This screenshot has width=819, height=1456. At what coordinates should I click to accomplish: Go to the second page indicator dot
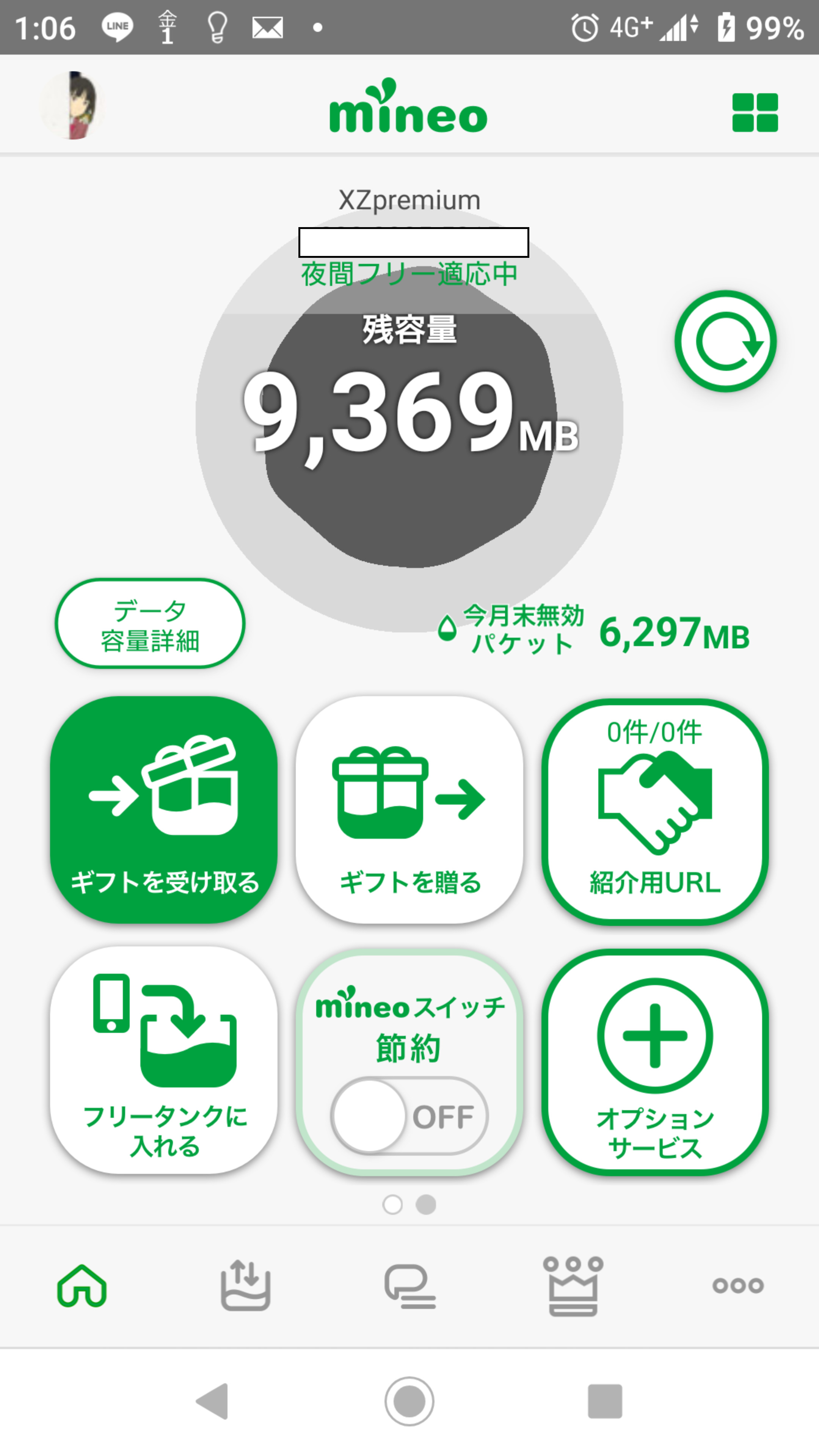tap(425, 1205)
